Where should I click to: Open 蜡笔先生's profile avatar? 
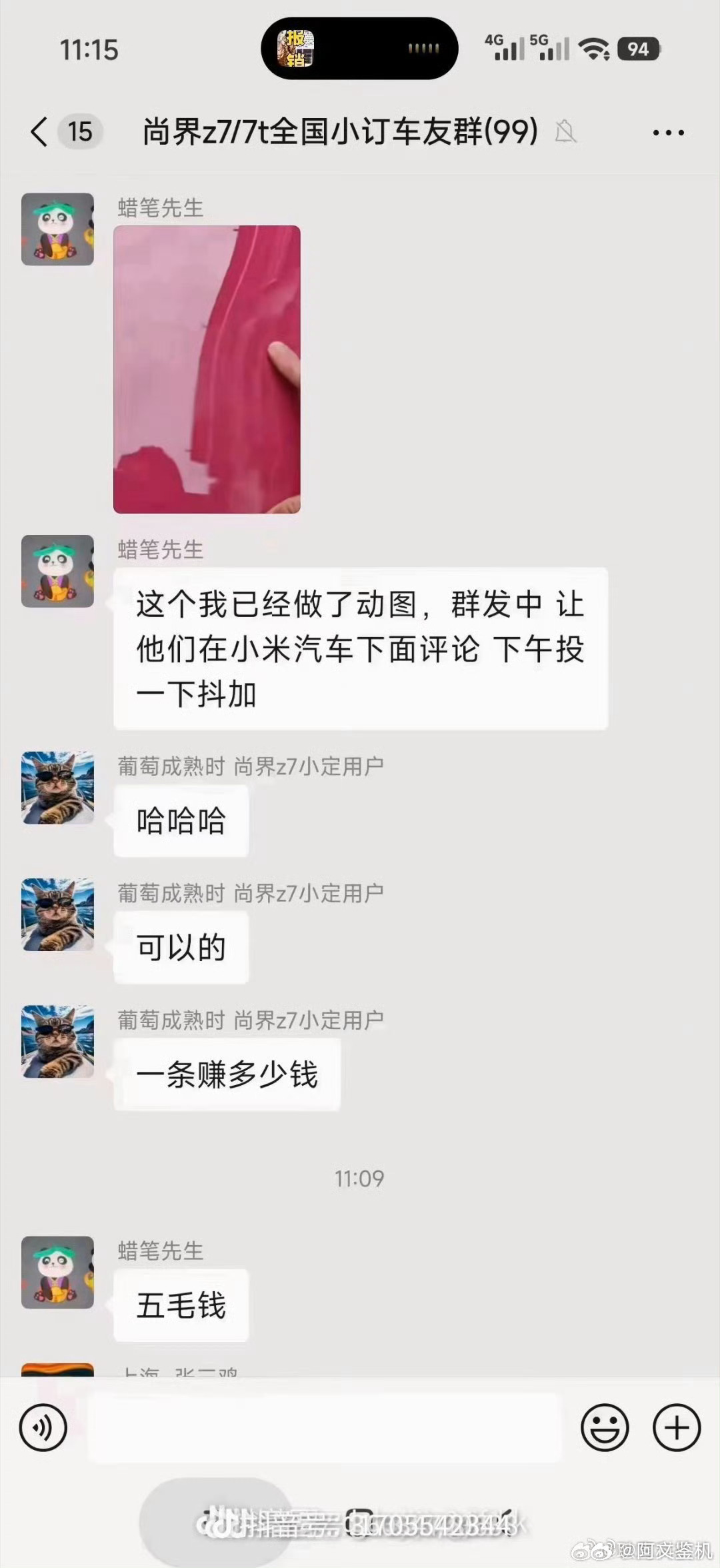click(57, 229)
